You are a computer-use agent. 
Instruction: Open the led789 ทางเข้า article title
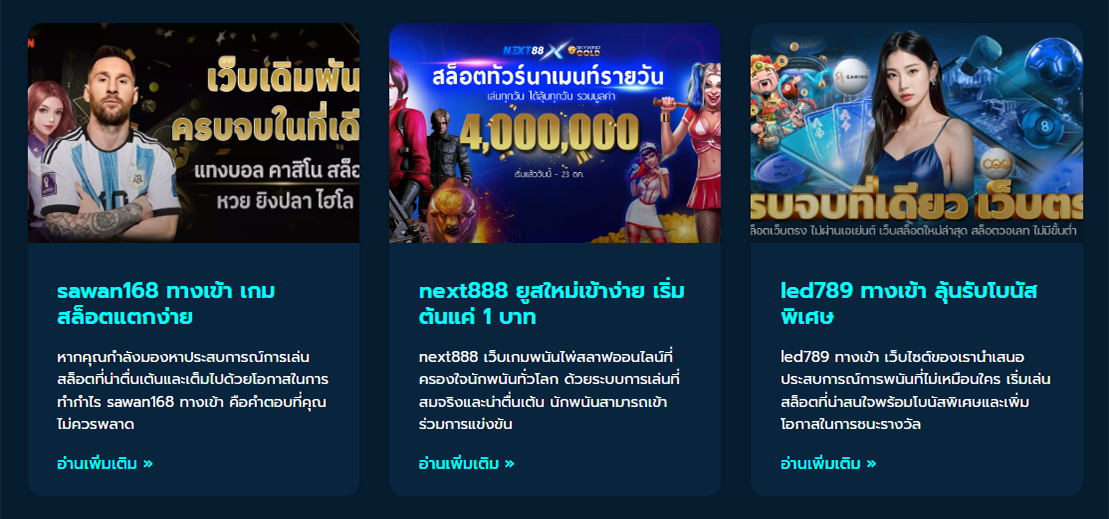click(908, 304)
